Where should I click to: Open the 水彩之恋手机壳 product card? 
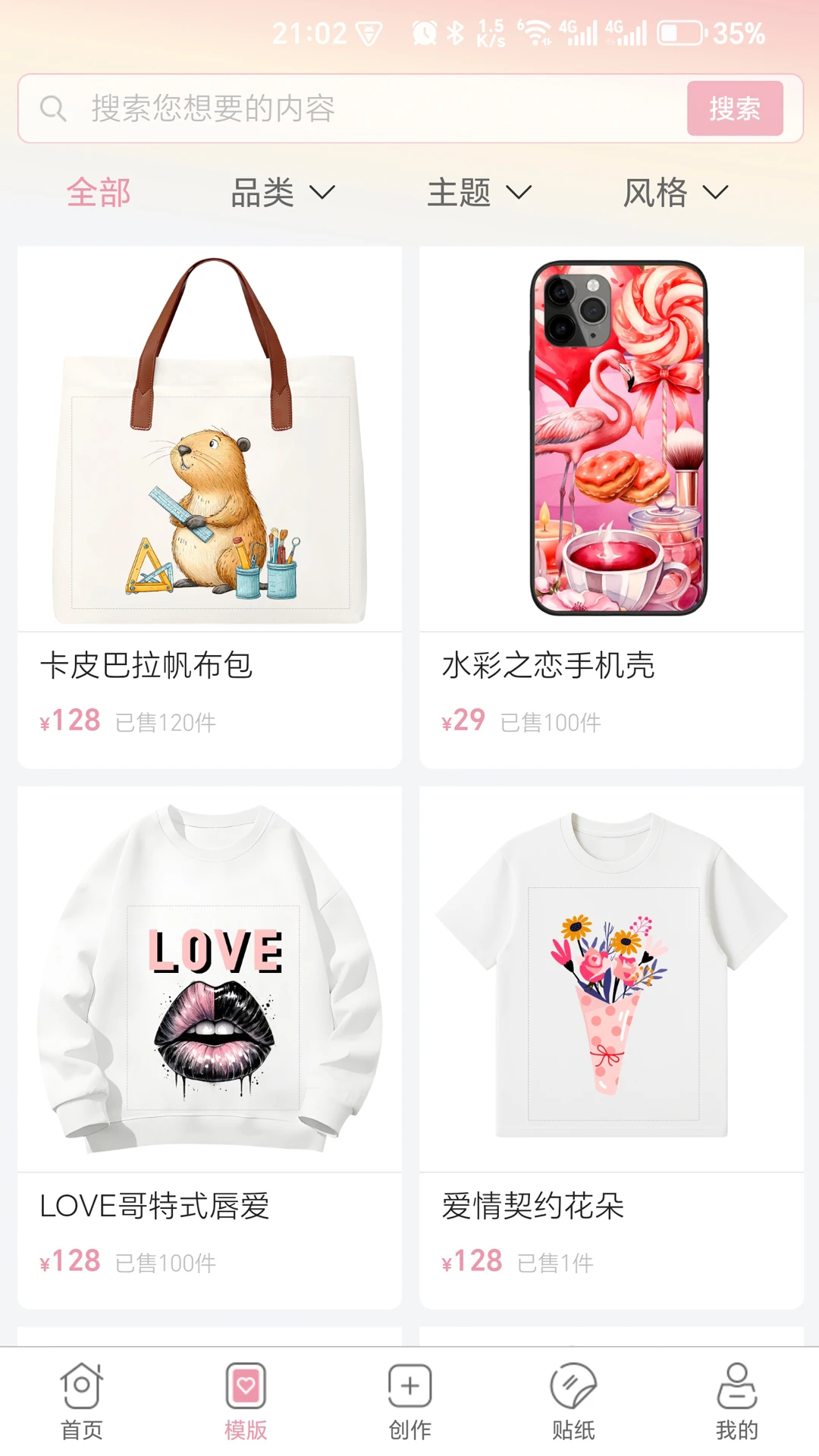point(611,507)
